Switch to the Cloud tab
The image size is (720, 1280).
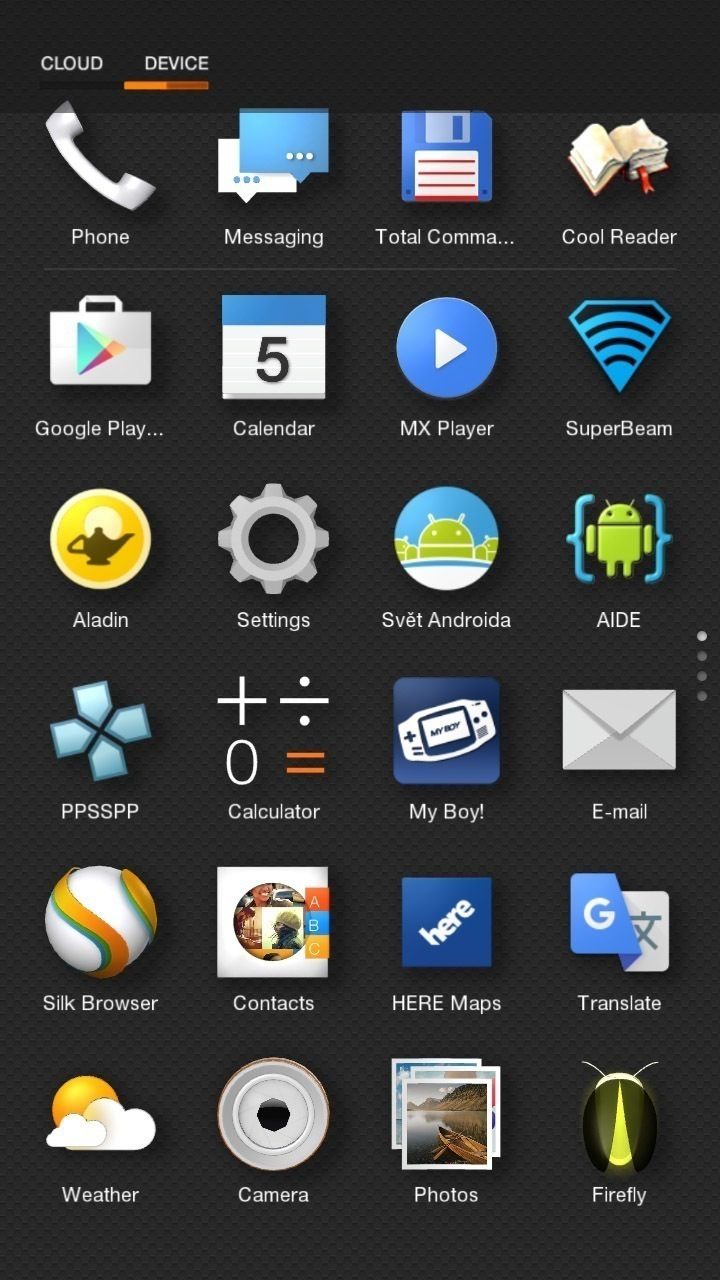(x=71, y=63)
